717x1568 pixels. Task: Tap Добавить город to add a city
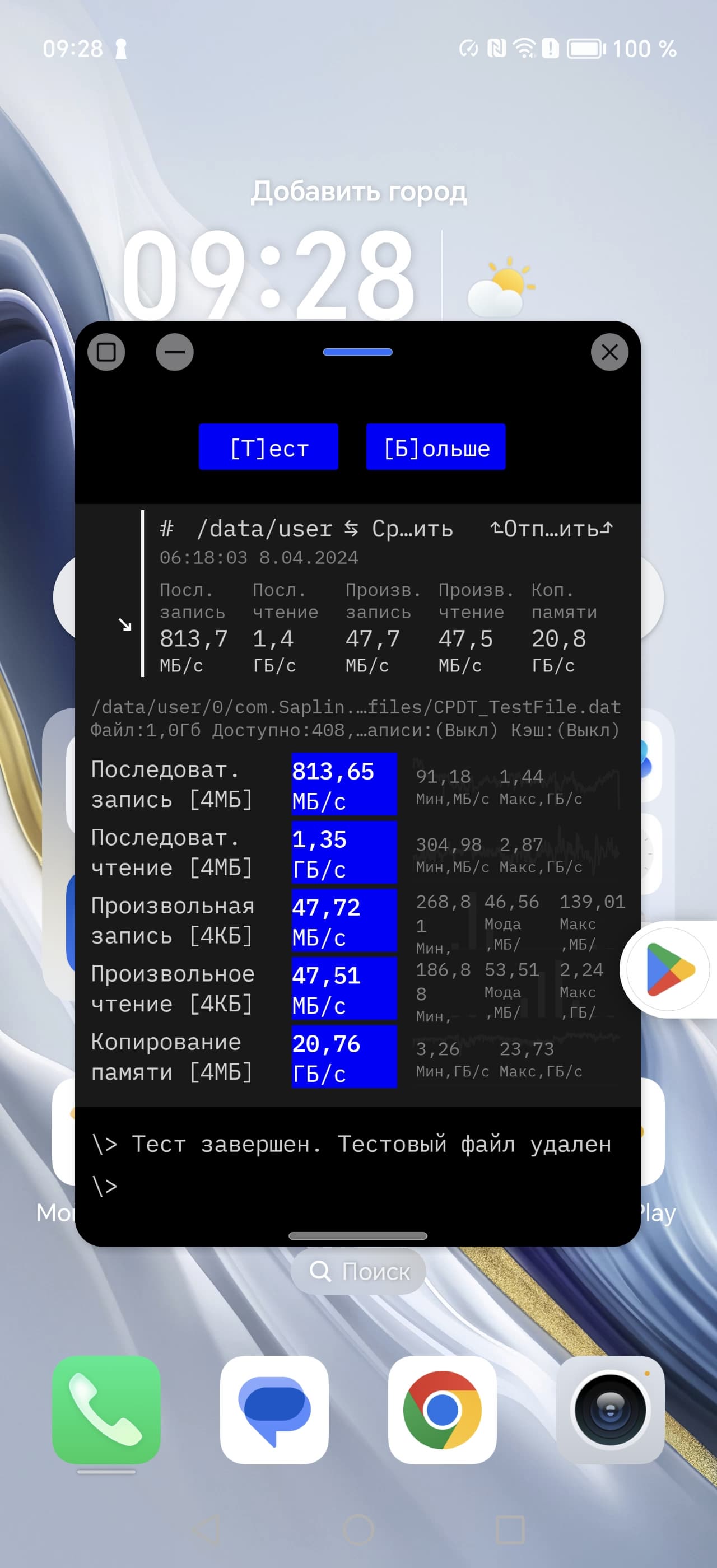pyautogui.click(x=358, y=192)
